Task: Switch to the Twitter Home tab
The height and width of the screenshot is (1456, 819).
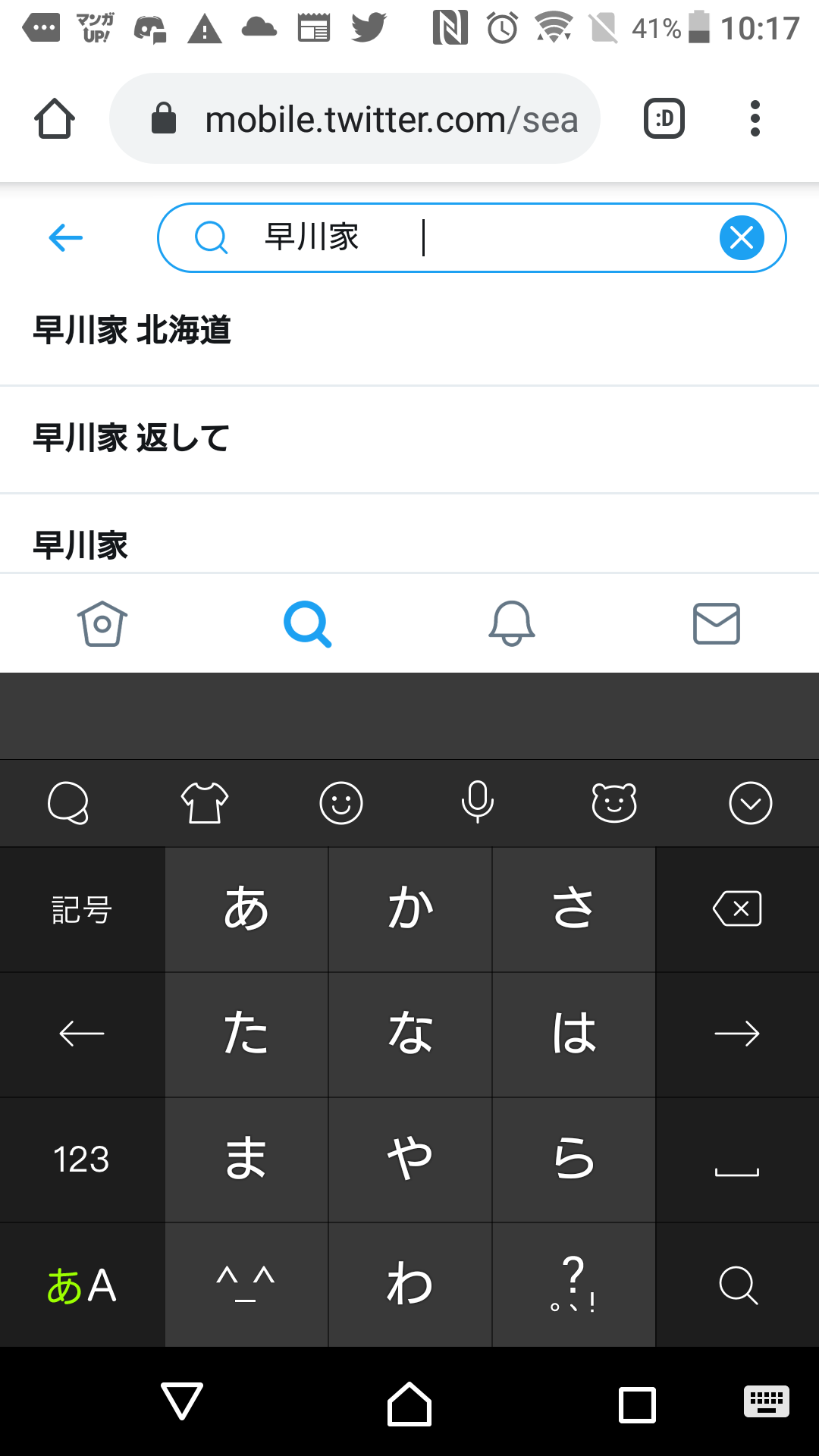Action: pos(102,623)
